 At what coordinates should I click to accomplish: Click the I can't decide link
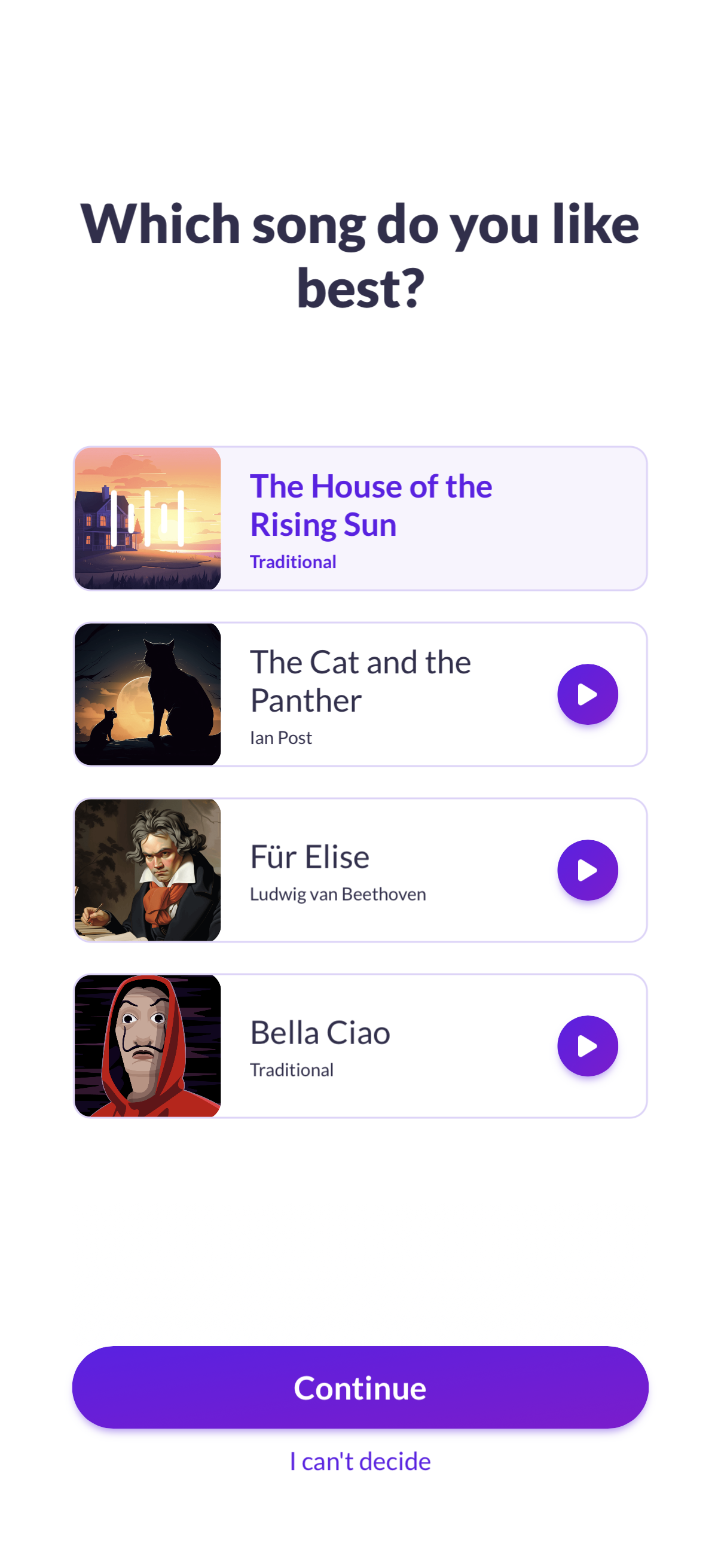[360, 1462]
